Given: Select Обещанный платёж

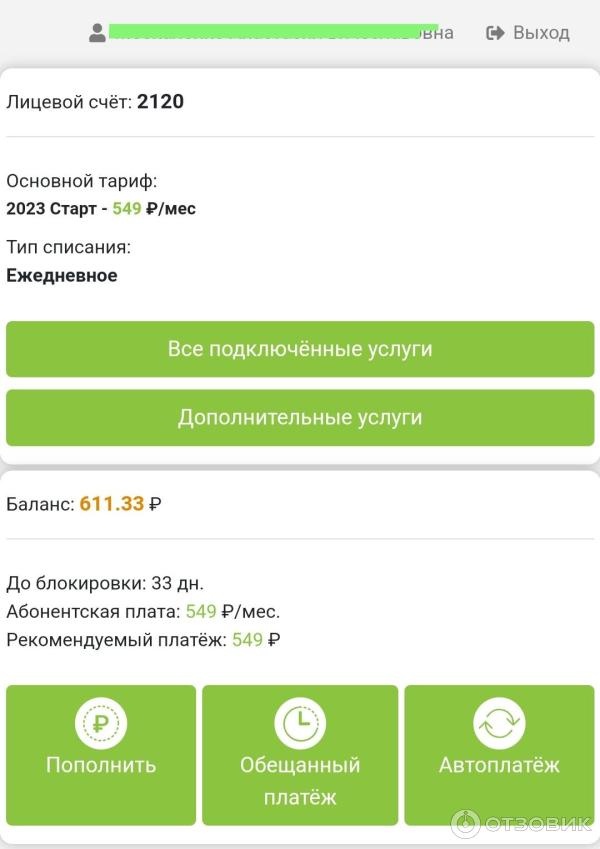Looking at the screenshot, I should [300, 755].
